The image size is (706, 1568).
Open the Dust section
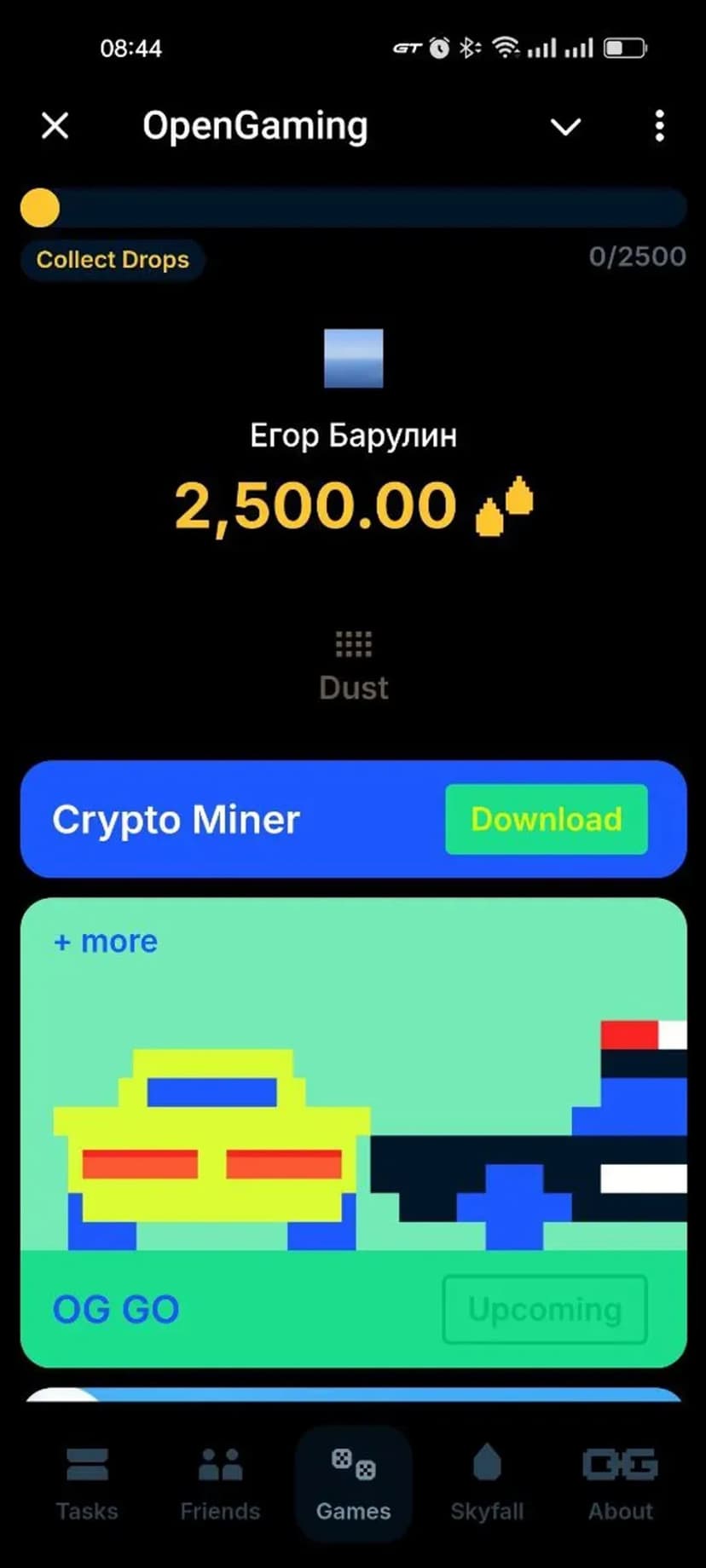coord(353,666)
